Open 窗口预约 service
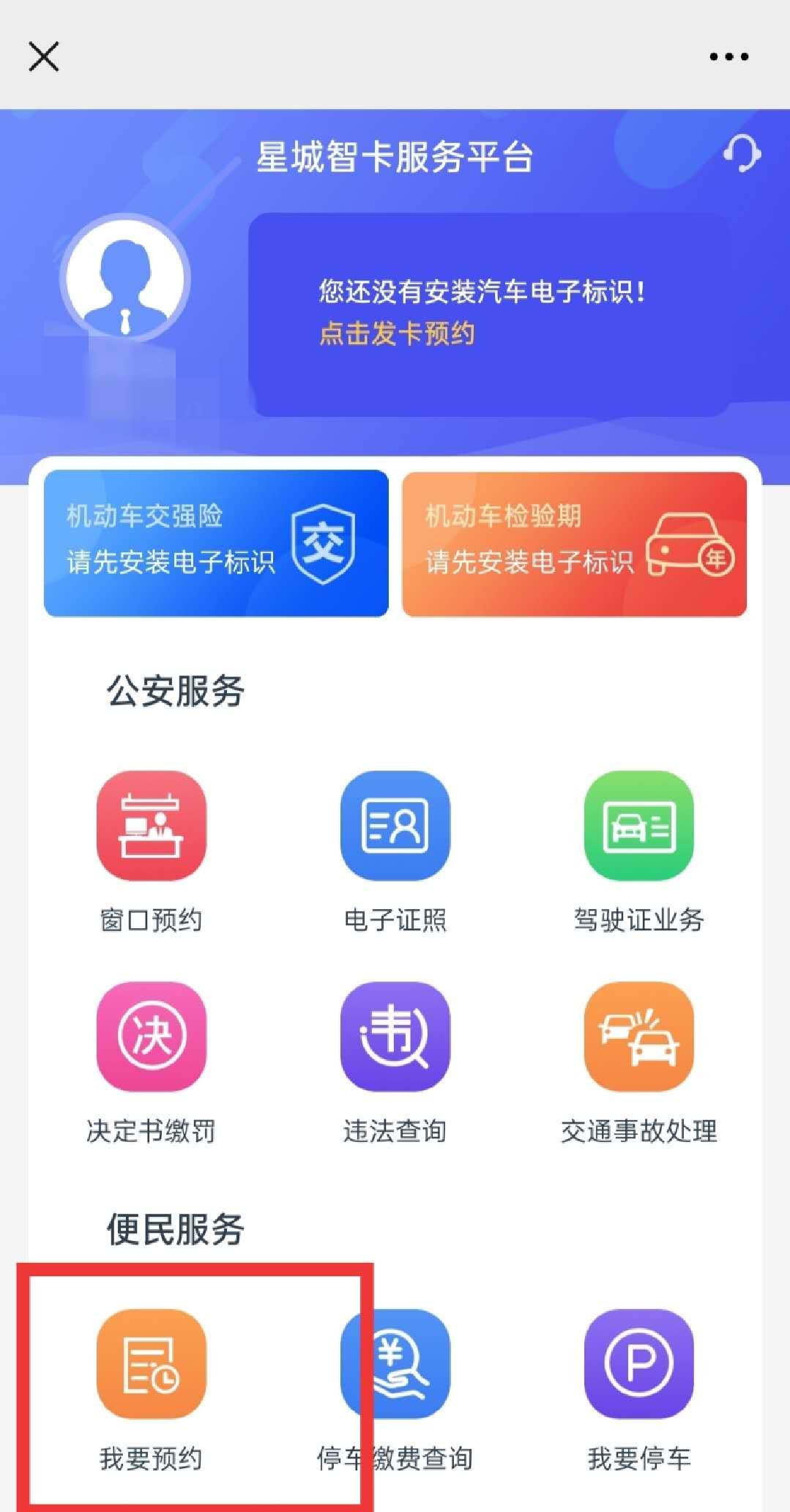 coord(152,826)
